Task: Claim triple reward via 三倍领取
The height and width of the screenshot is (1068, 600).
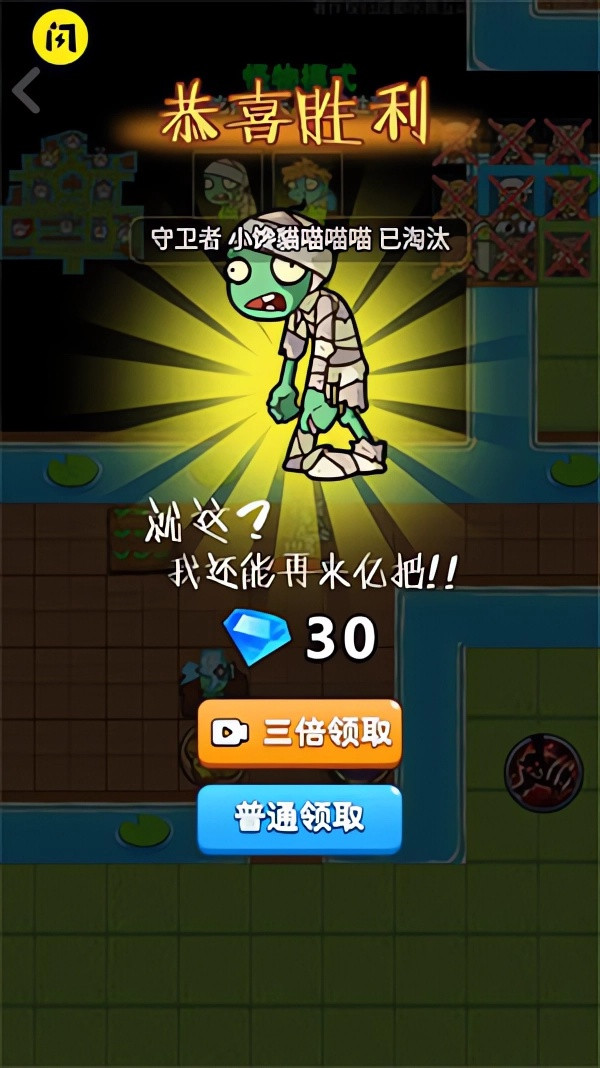Action: click(300, 732)
